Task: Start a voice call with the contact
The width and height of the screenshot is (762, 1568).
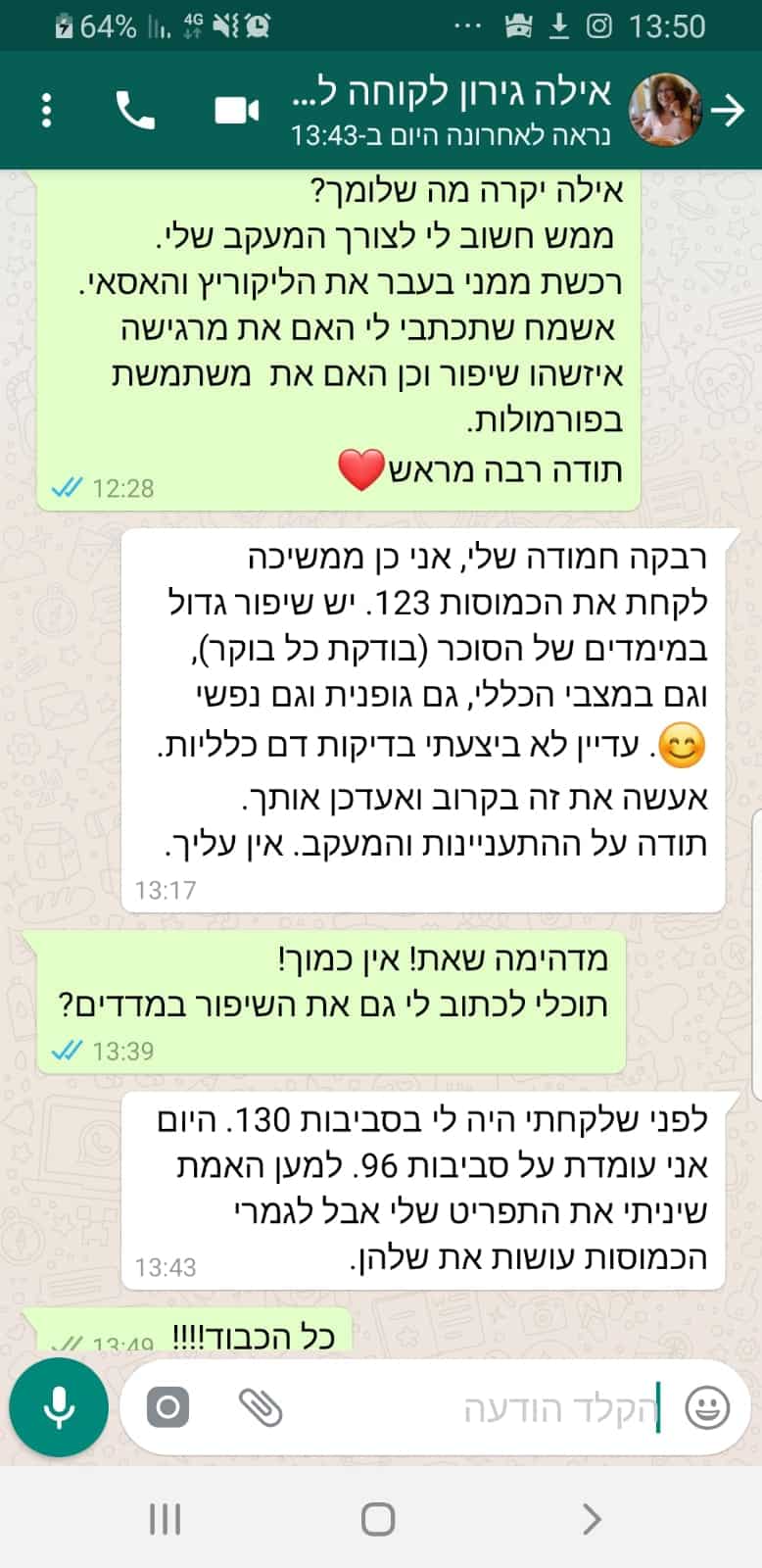Action: click(x=135, y=110)
